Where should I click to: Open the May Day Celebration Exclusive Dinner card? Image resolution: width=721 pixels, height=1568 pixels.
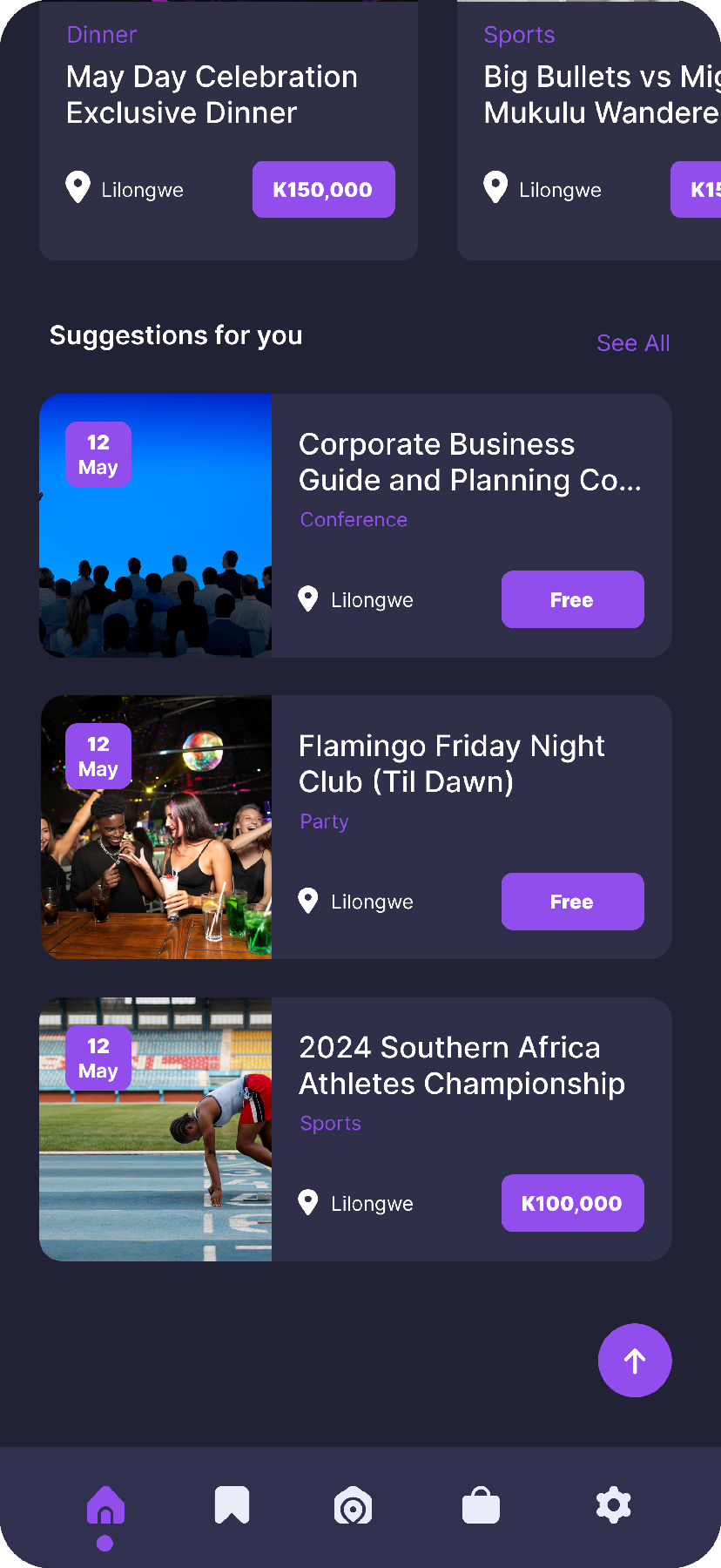coord(212,95)
